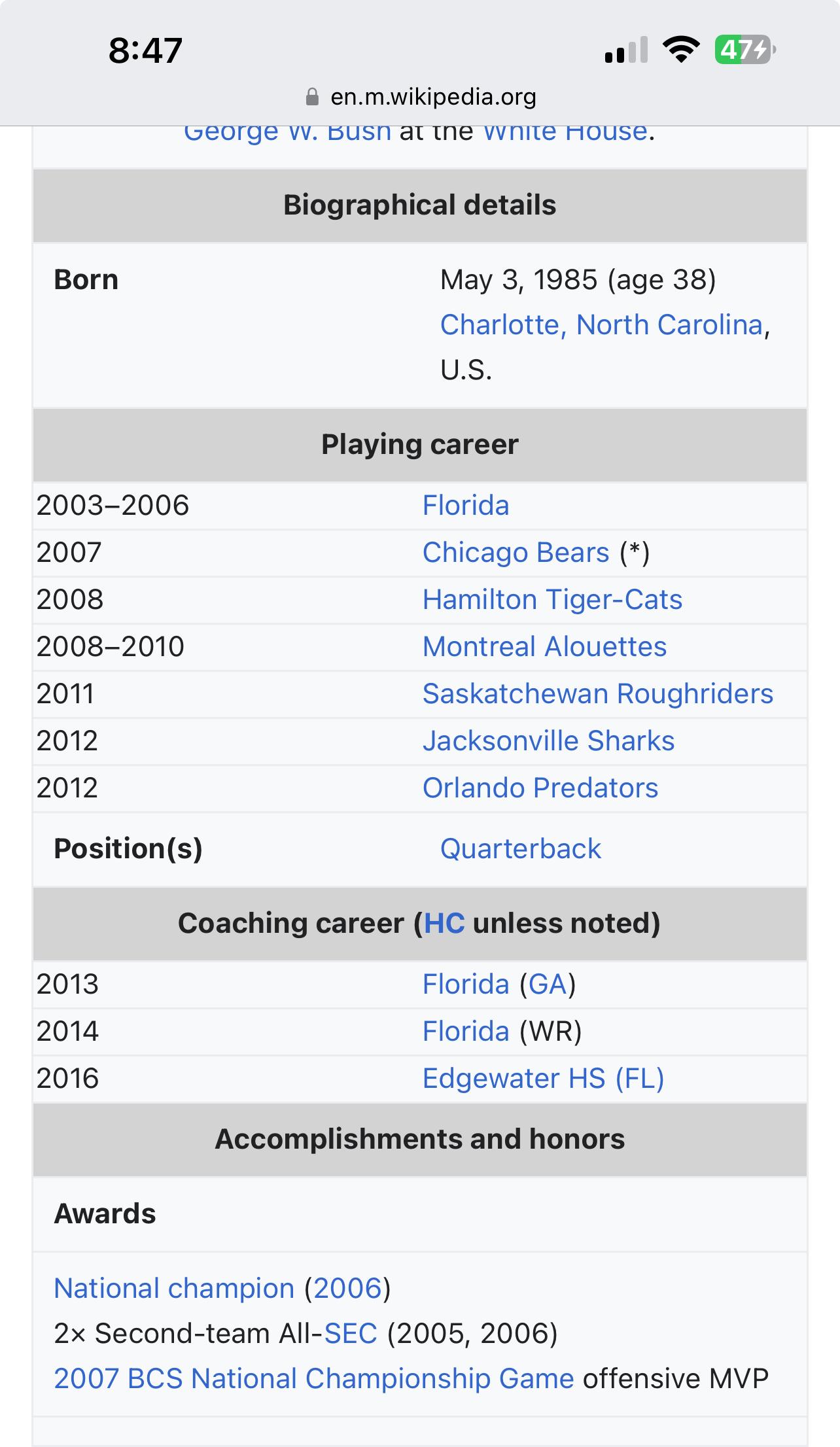The width and height of the screenshot is (840, 1447).
Task: Open the Chicago Bears link
Action: pyautogui.click(x=516, y=553)
